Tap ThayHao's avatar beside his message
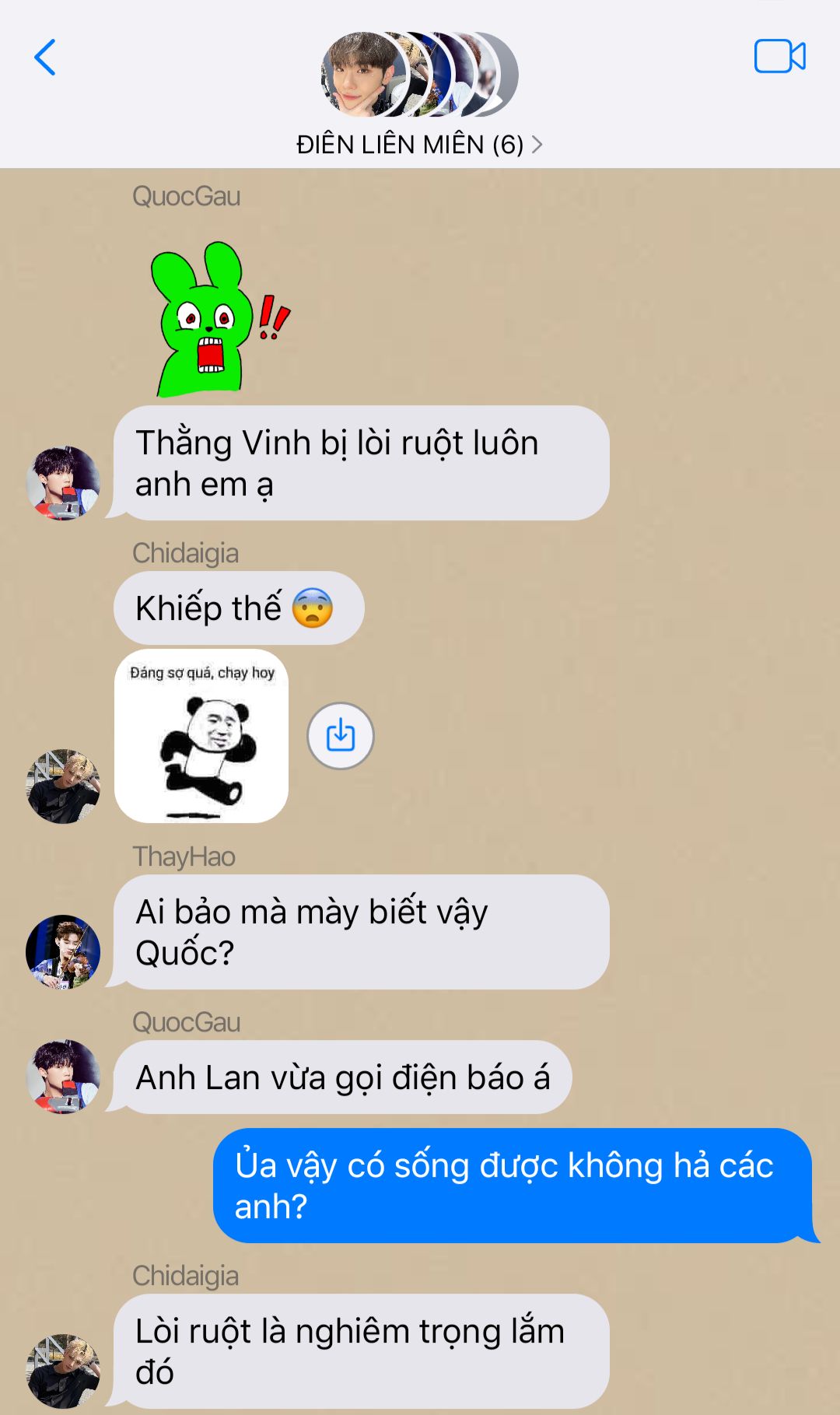 pyautogui.click(x=63, y=951)
